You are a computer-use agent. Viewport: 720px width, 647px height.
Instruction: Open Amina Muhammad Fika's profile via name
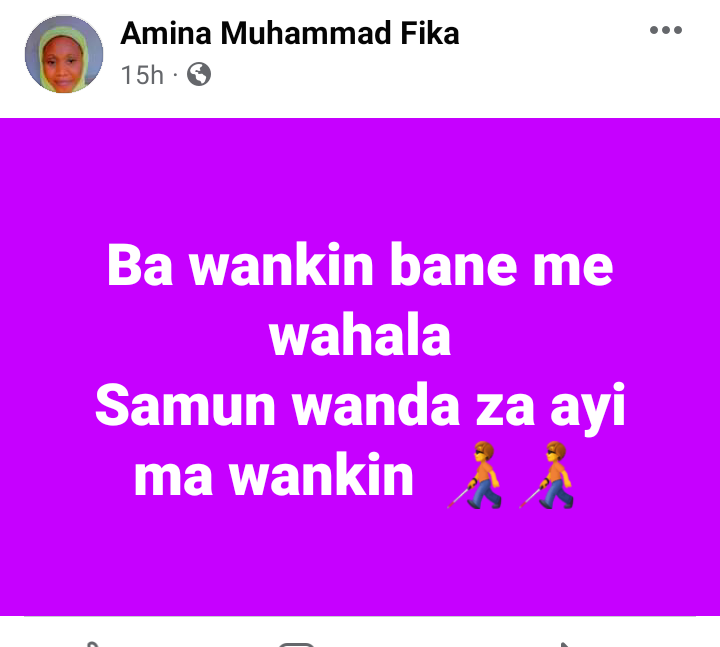pyautogui.click(x=289, y=33)
